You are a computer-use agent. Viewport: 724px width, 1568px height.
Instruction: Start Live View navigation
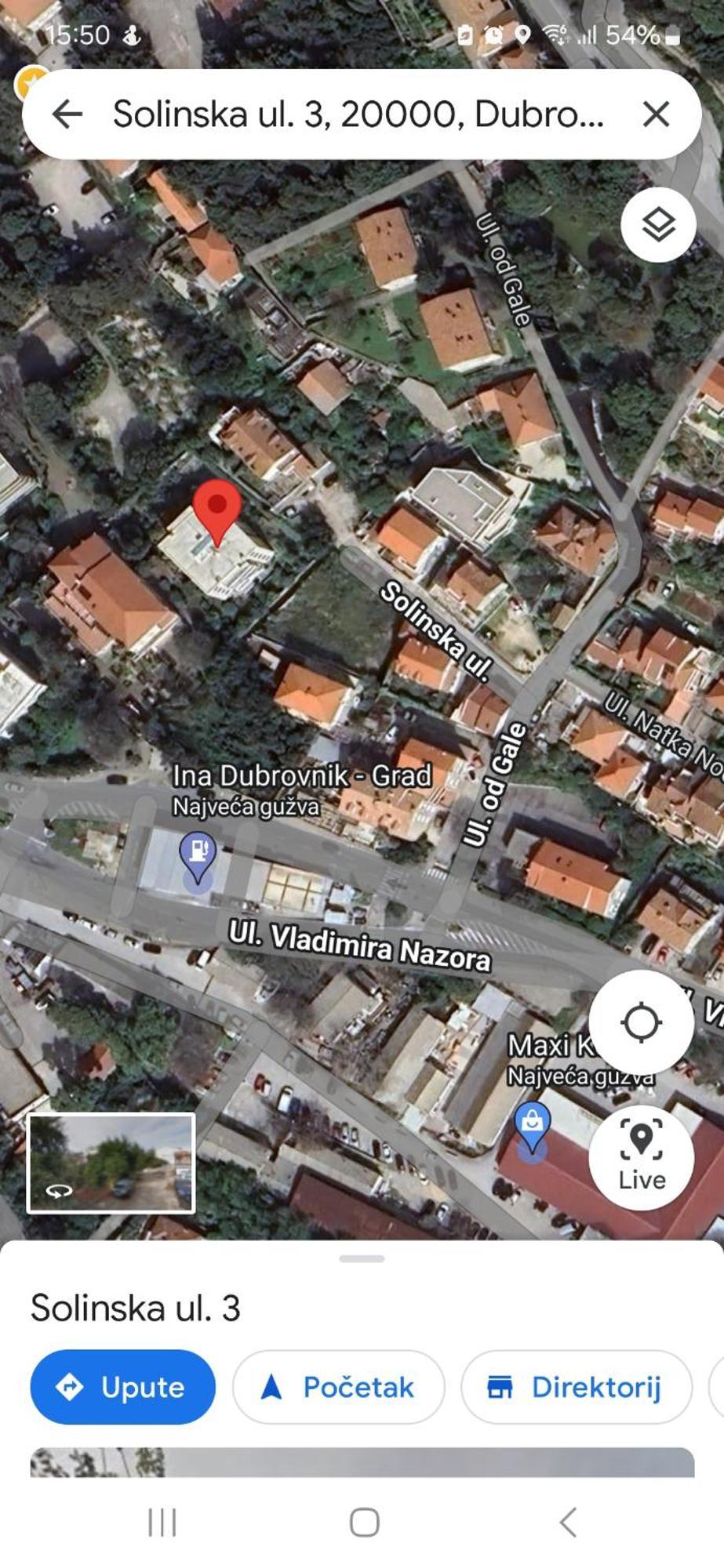click(x=641, y=1156)
